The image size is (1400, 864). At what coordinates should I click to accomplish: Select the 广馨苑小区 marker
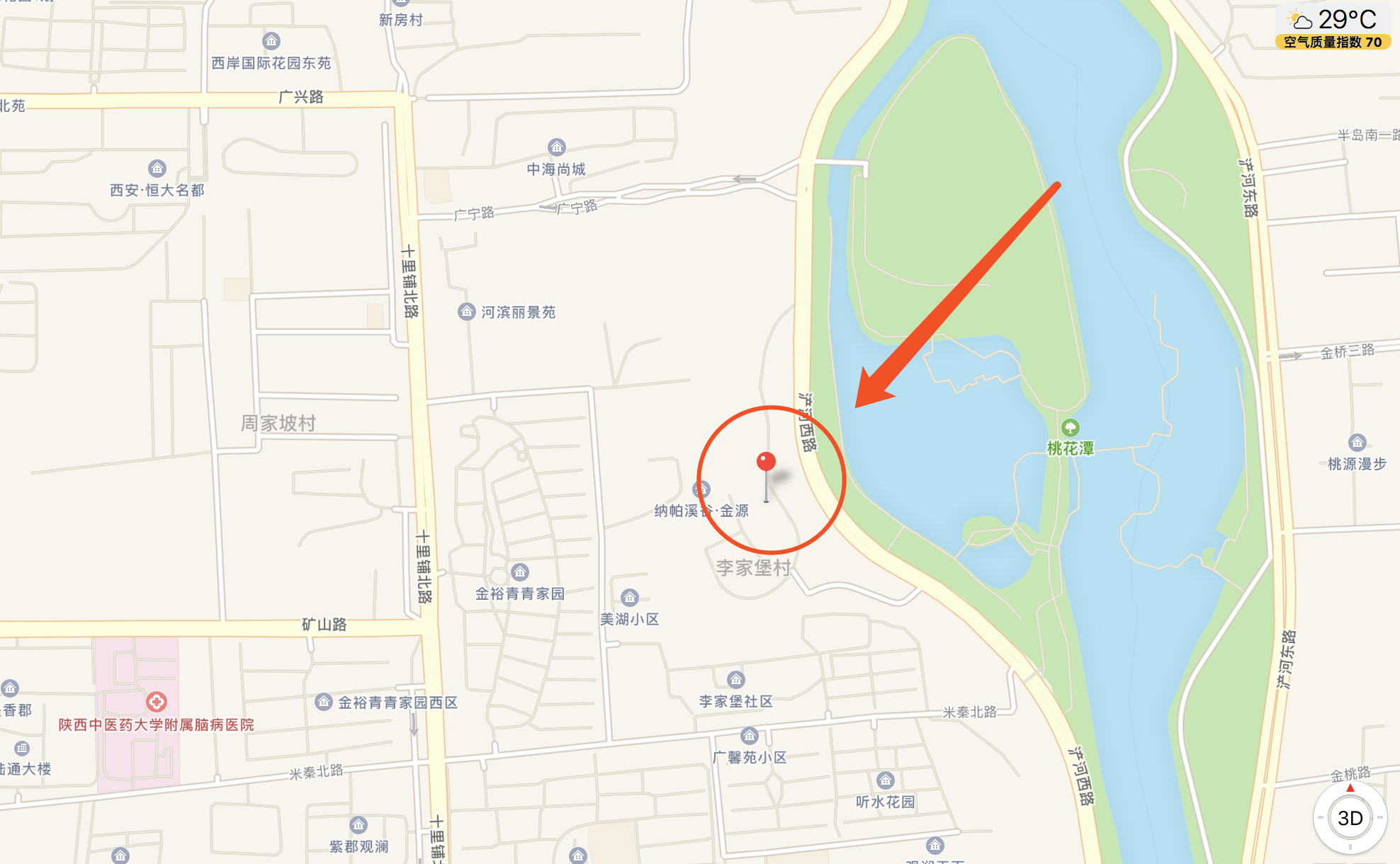750,736
